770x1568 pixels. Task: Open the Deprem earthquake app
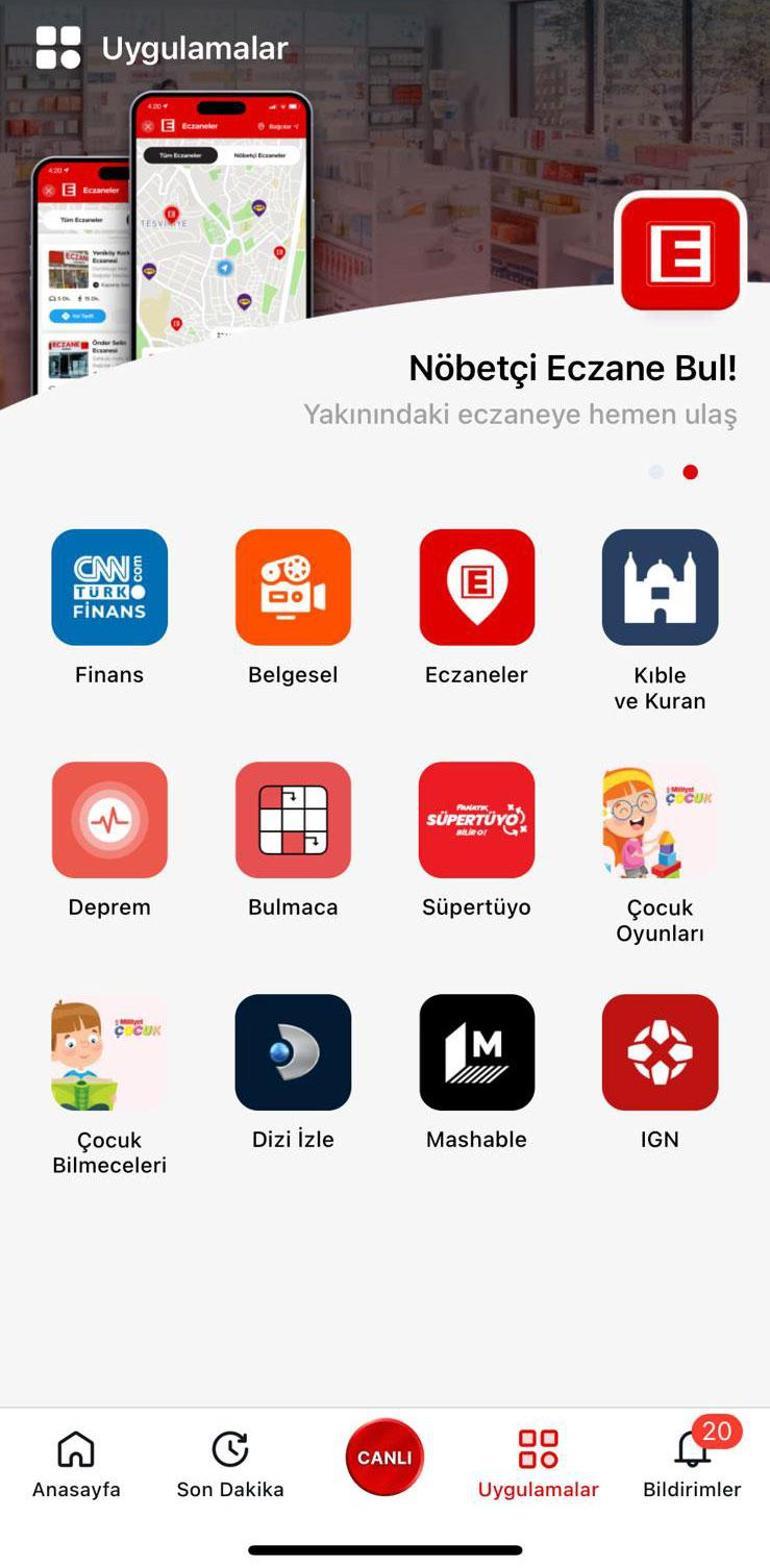tap(109, 820)
